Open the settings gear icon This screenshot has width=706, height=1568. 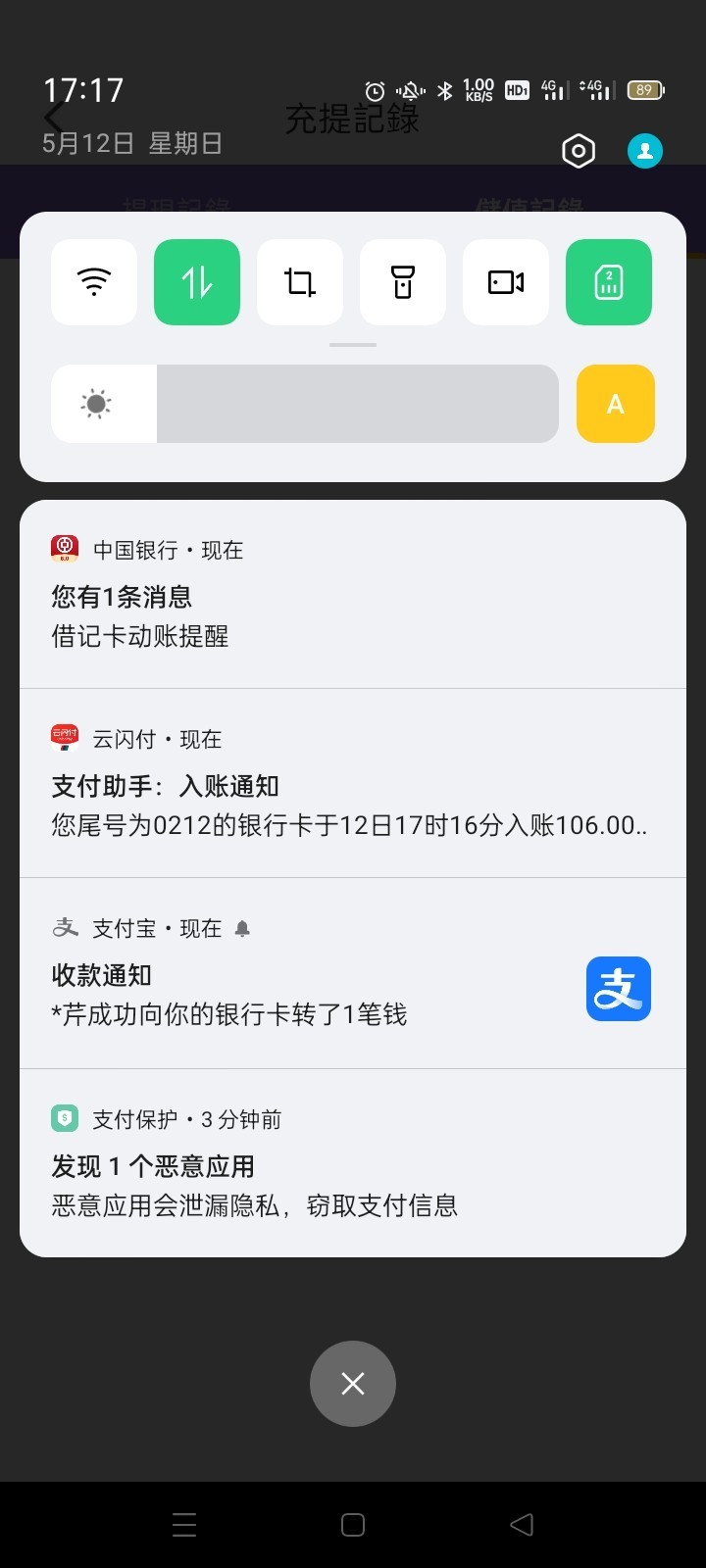tap(579, 151)
